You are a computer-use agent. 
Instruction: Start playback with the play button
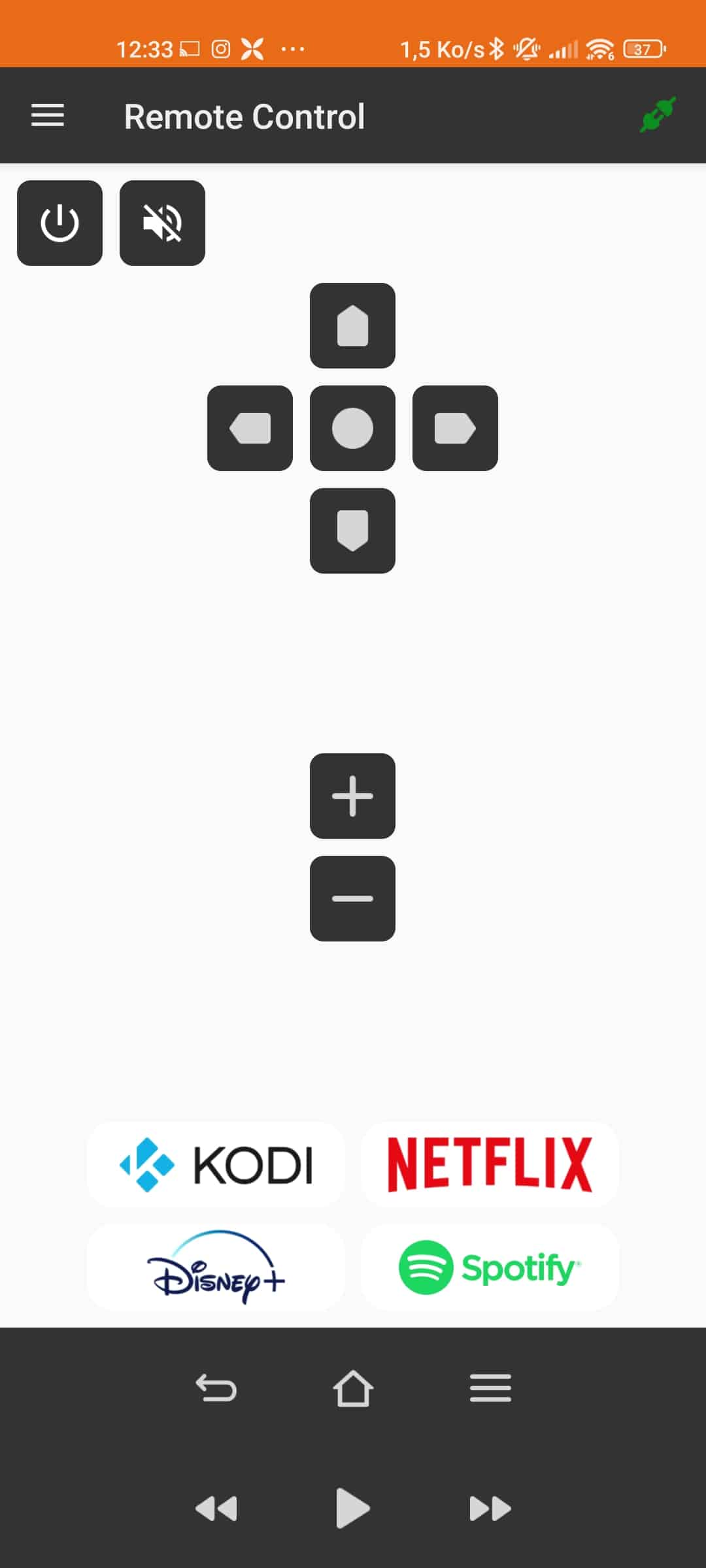coord(353,1509)
